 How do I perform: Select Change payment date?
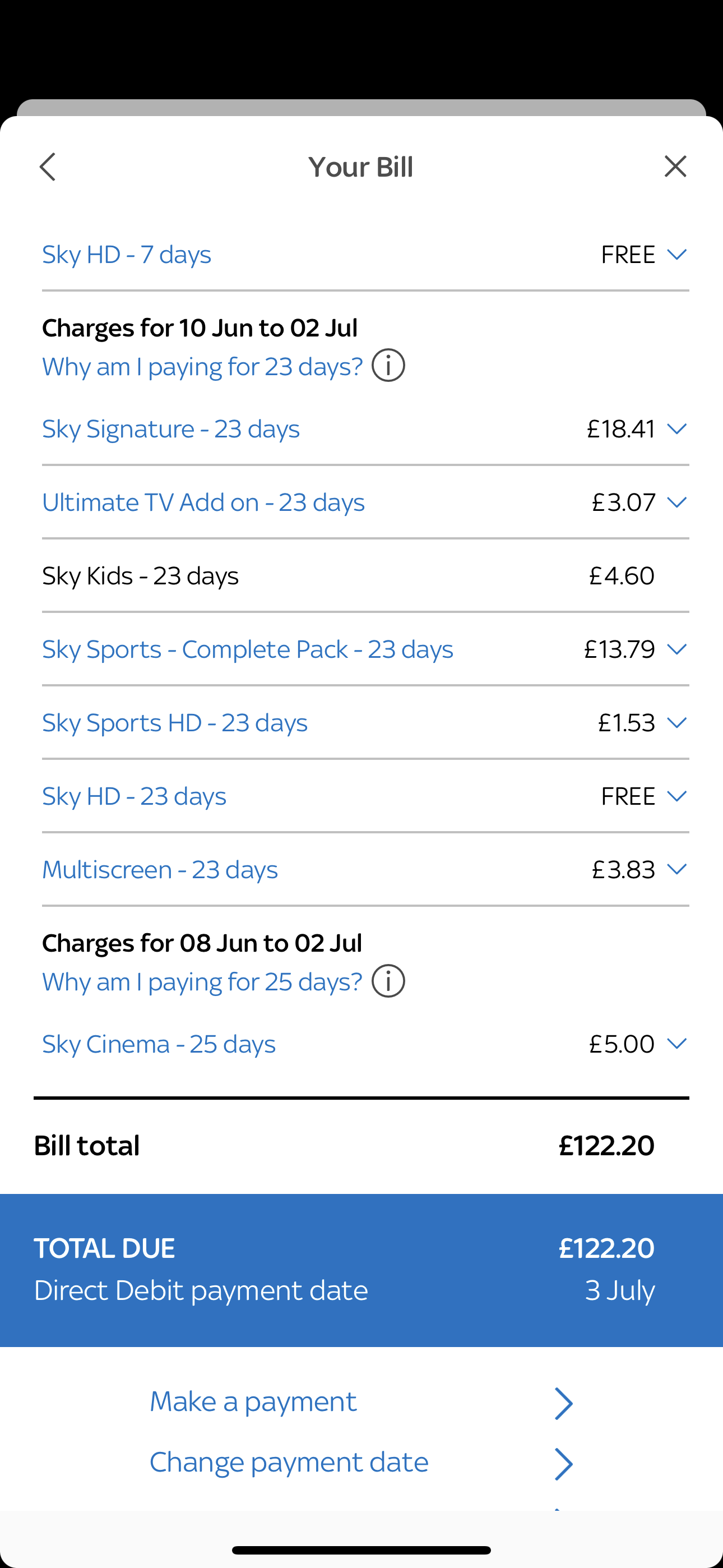[x=288, y=1463]
